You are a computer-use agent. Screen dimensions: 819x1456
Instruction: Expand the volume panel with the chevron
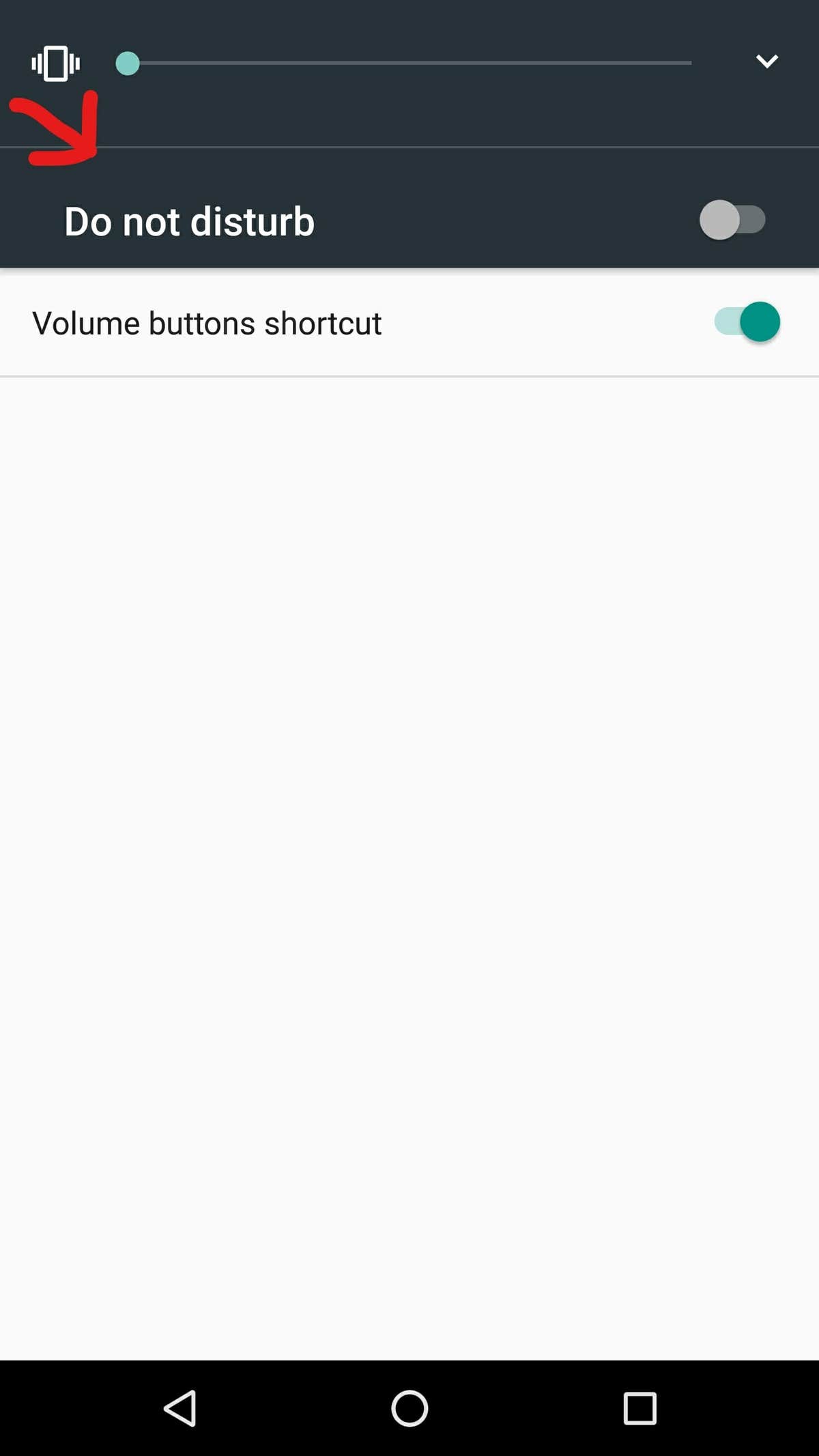(x=766, y=61)
